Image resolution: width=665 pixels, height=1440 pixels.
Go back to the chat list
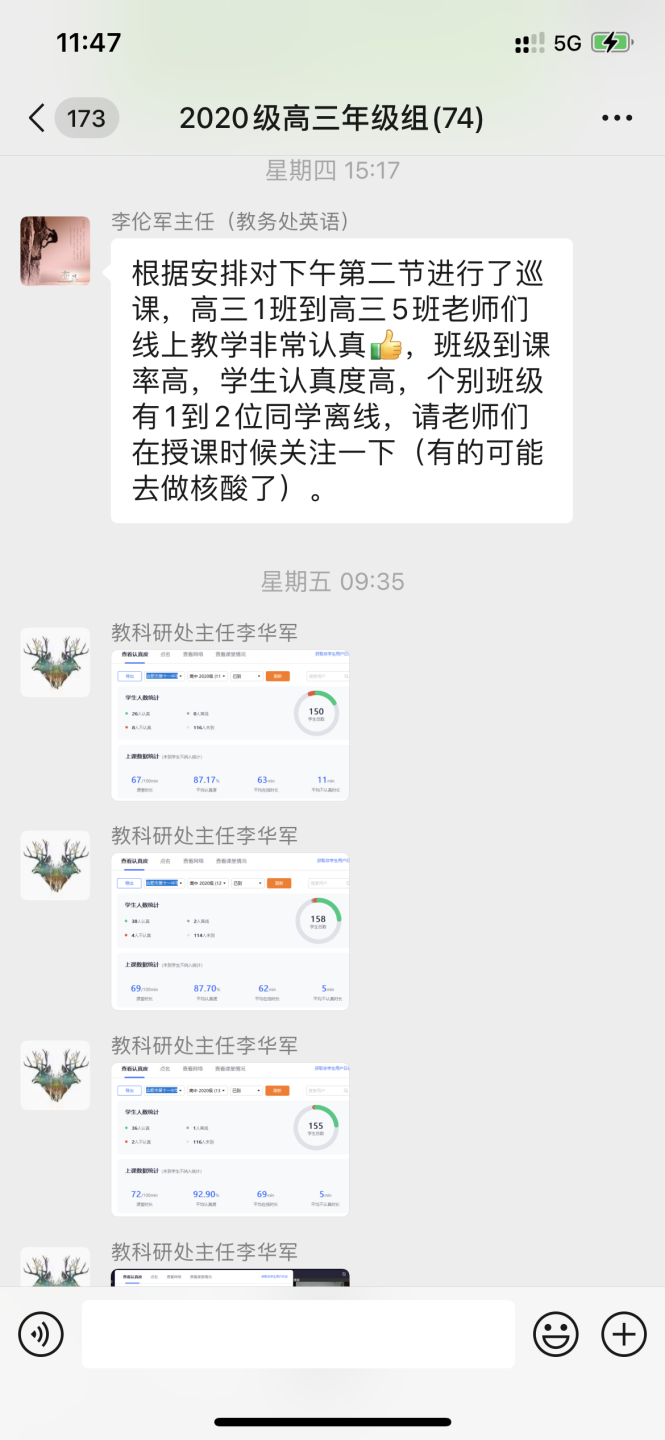tap(38, 119)
